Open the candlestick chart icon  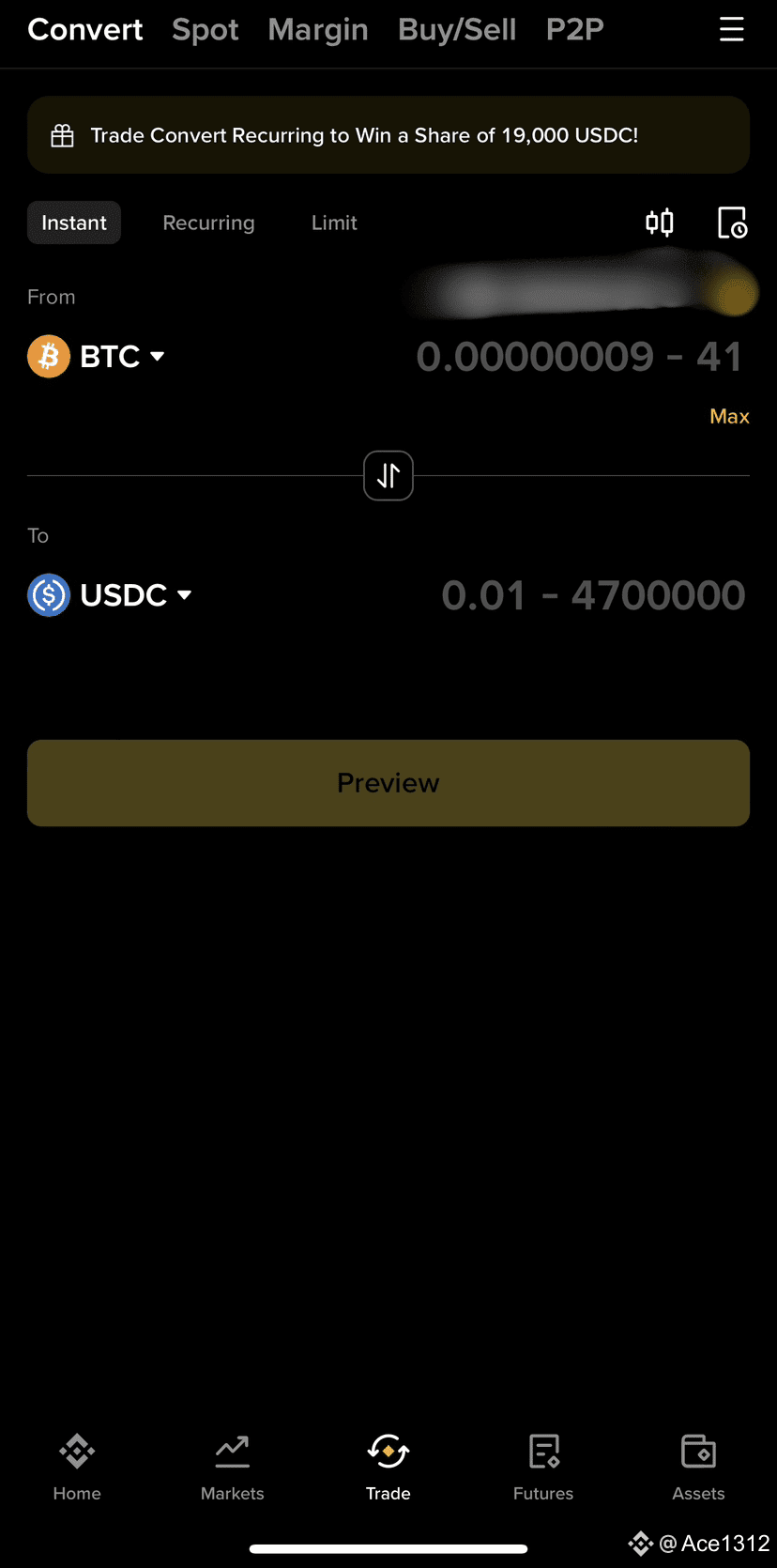[x=660, y=223]
